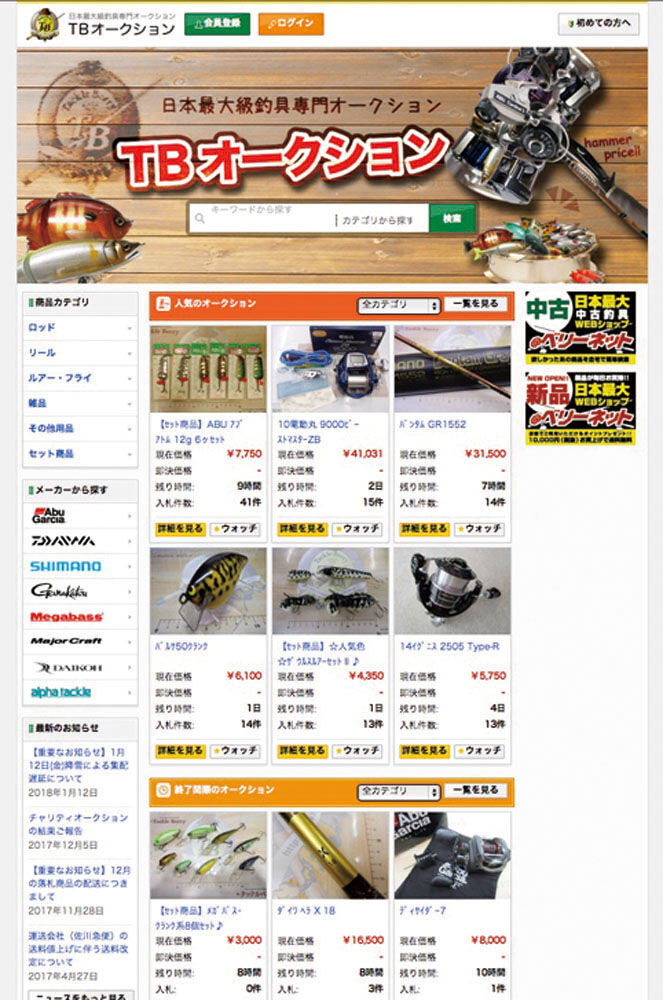Open the ルアー・フライ category
Image resolution: width=663 pixels, height=1000 pixels.
[x=79, y=378]
